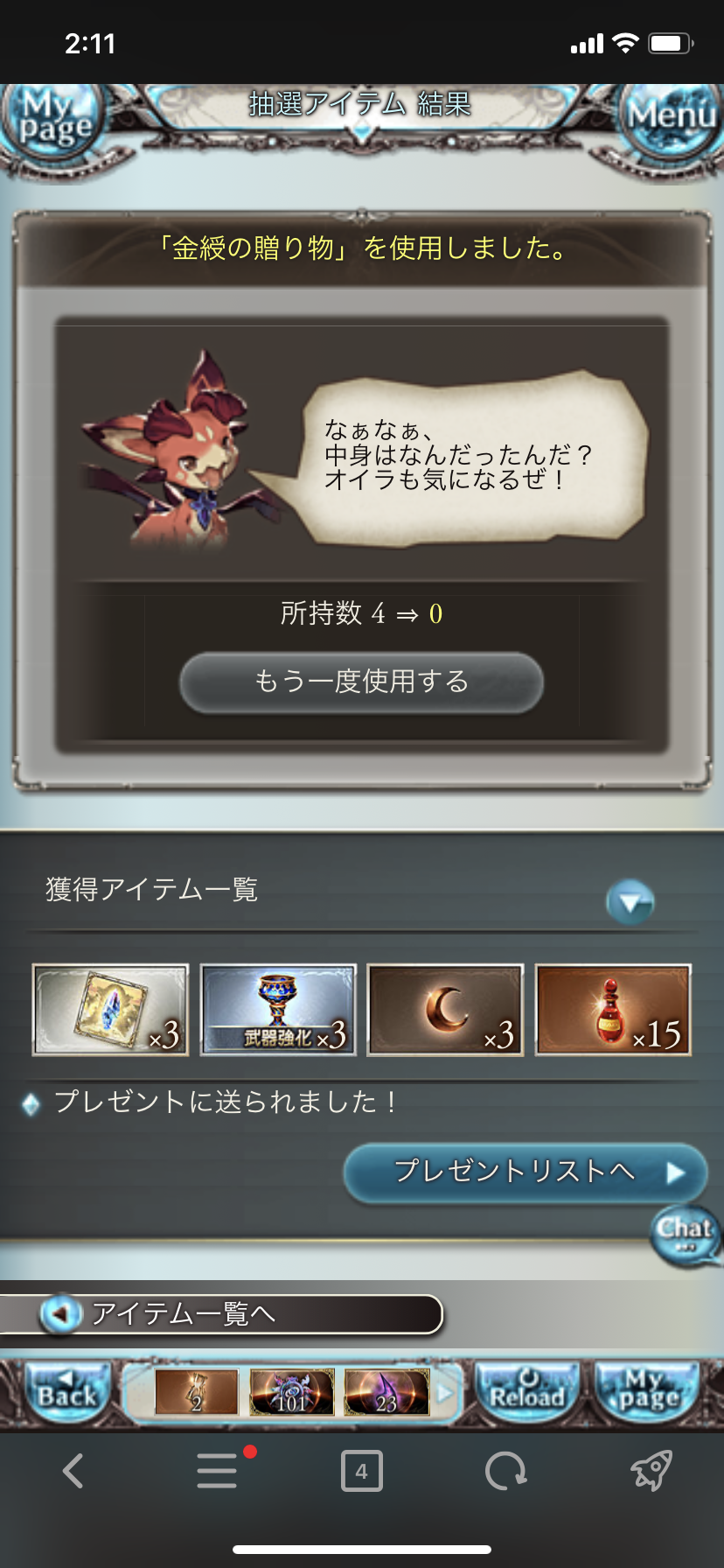Select the red potion item x15
724x1568 pixels.
[x=613, y=1010]
